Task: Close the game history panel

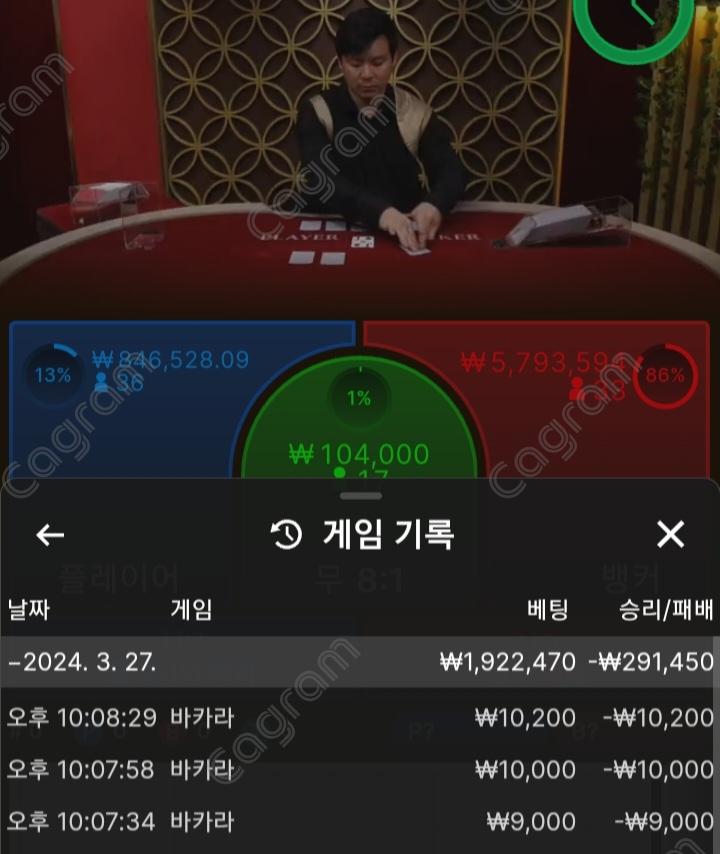Action: click(x=670, y=535)
